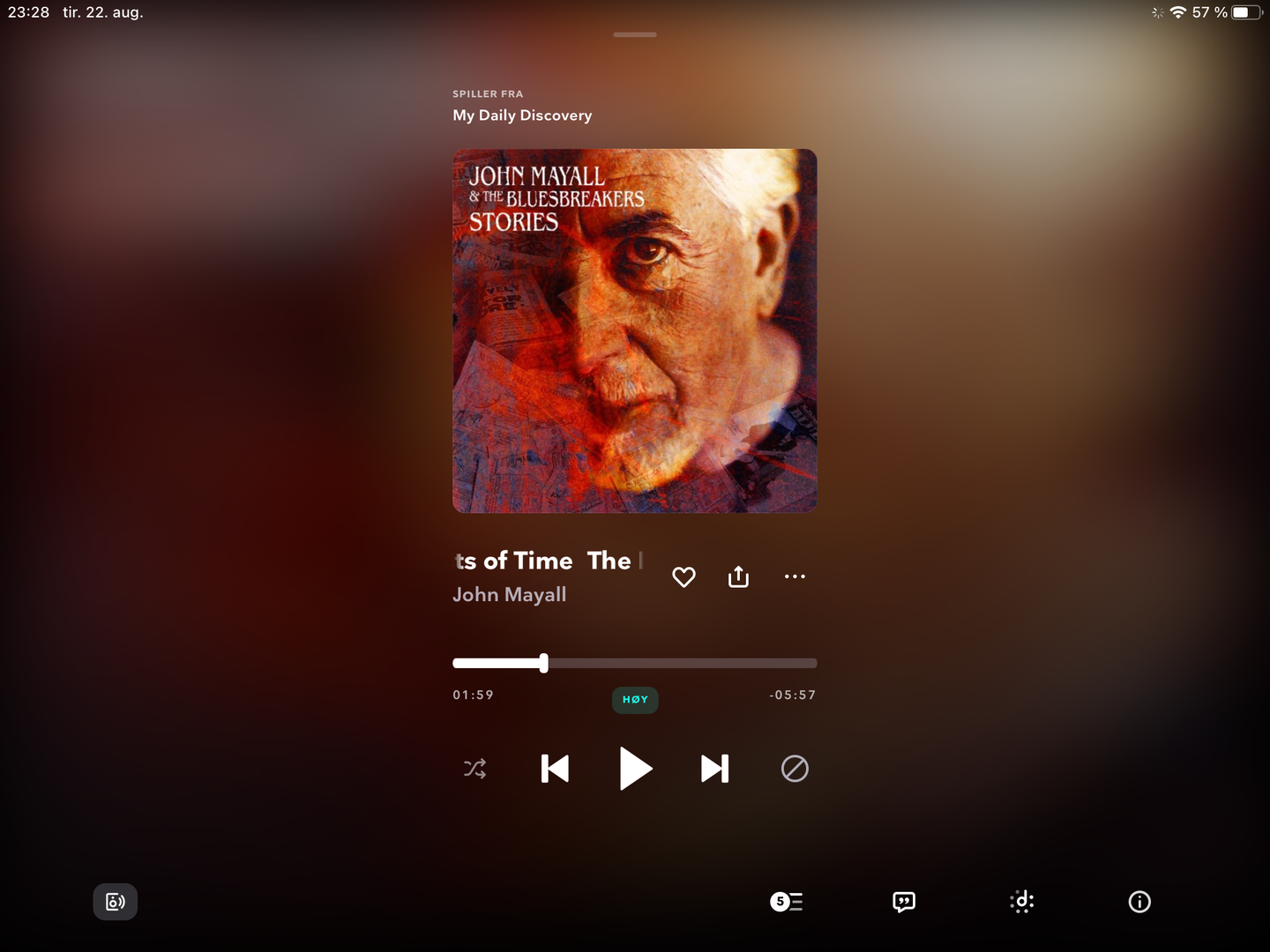
Task: Tap the handle to minimize the player
Action: pyautogui.click(x=635, y=35)
